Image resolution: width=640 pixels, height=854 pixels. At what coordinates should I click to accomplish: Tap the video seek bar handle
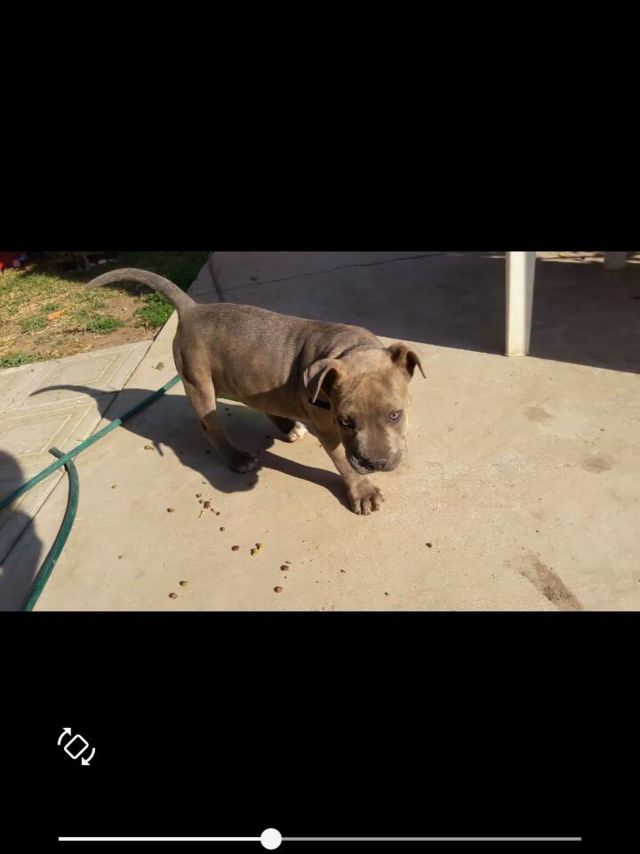point(271,839)
